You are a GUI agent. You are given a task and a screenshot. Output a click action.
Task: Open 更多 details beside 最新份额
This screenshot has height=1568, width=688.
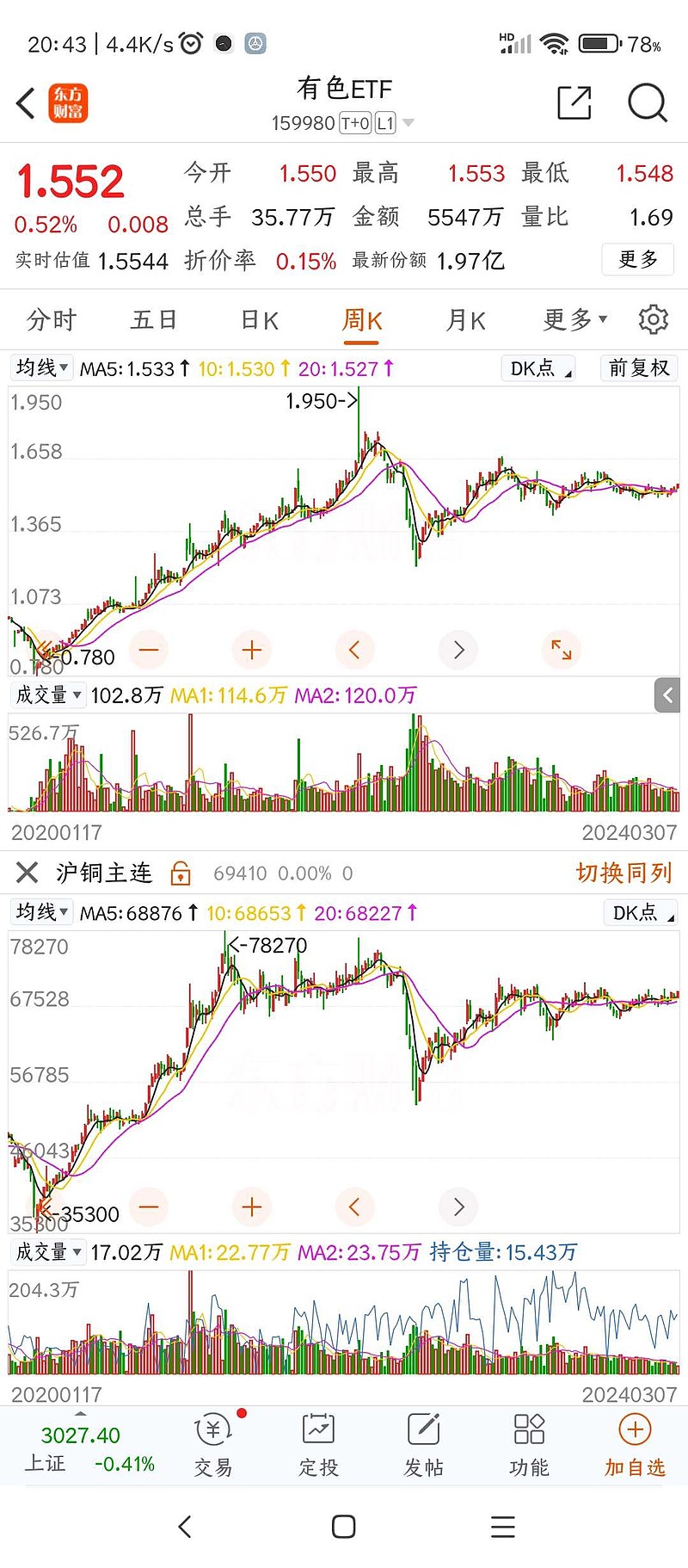[637, 259]
